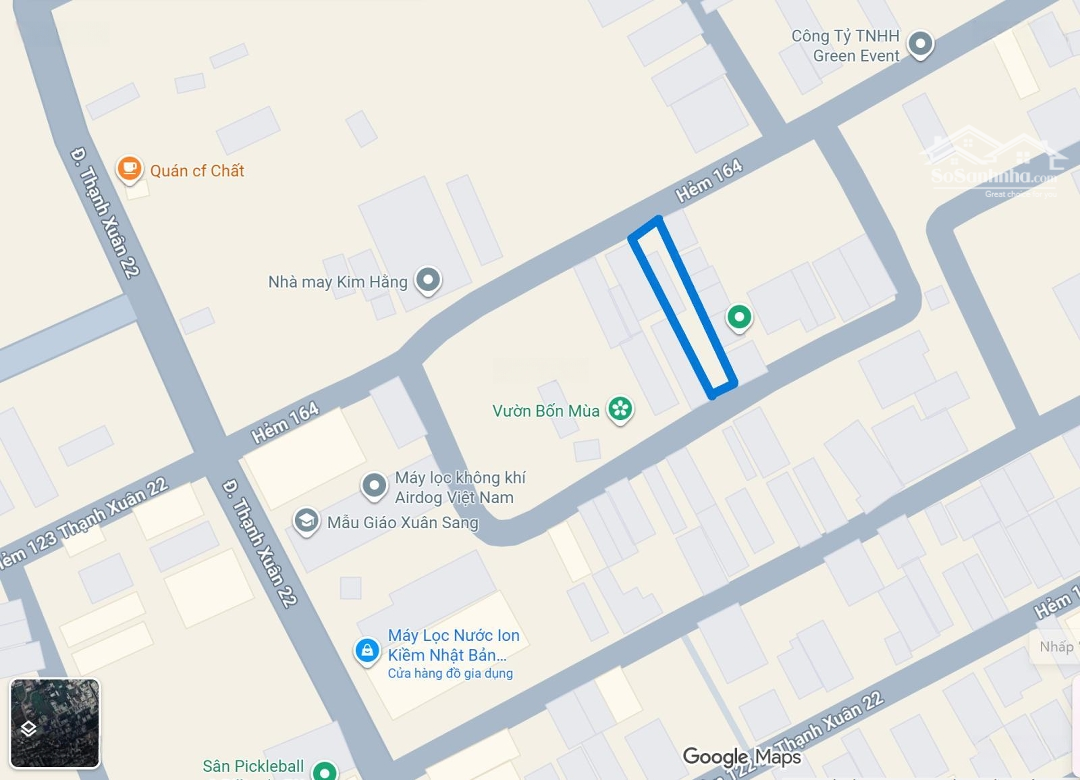Tap the Công Ty TNHH Green Event marker
The height and width of the screenshot is (780, 1080).
(x=921, y=44)
